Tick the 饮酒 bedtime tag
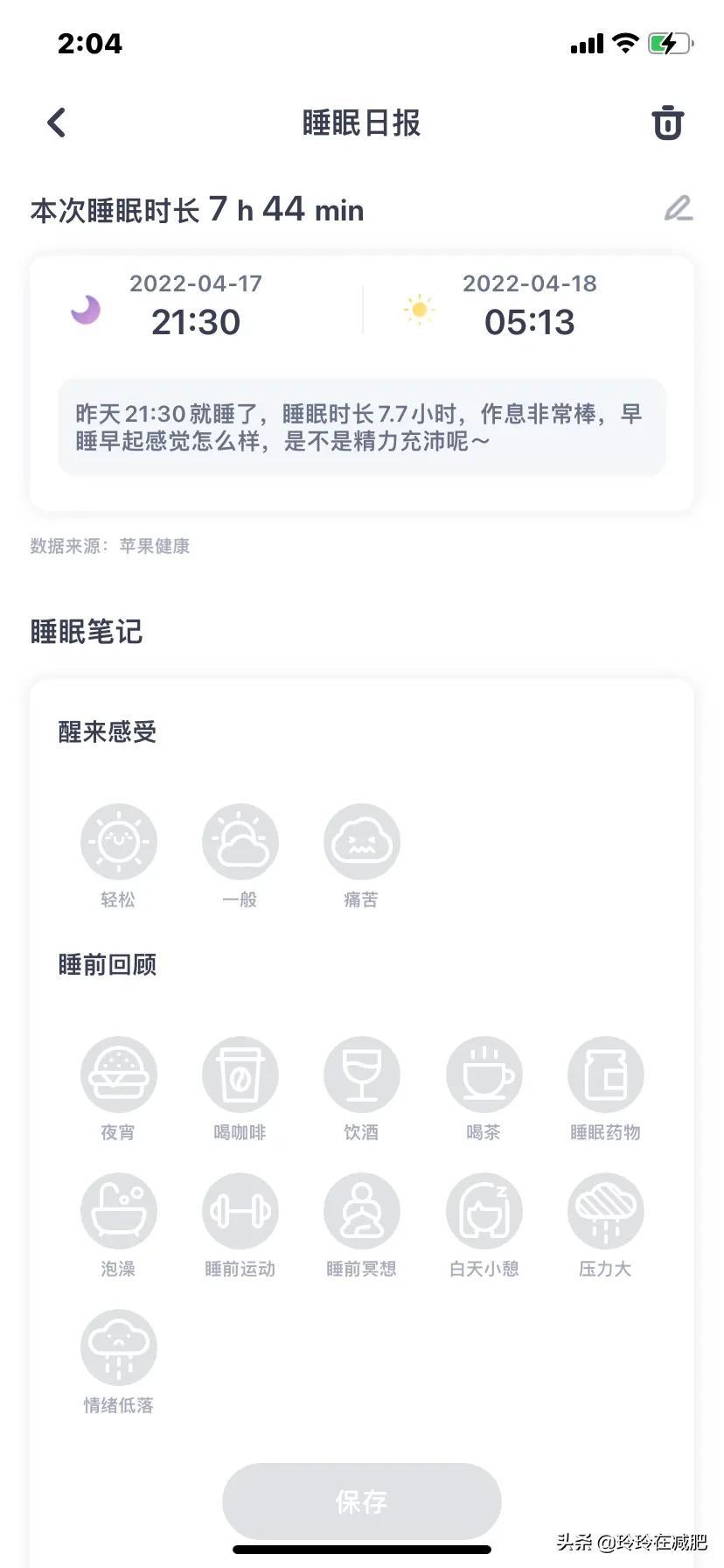Viewport: 724px width, 1568px height. [x=361, y=1075]
